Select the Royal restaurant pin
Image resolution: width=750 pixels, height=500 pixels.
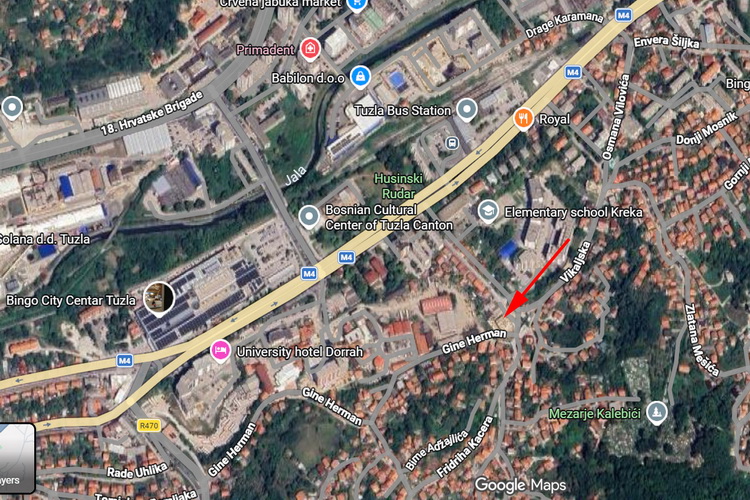523,118
